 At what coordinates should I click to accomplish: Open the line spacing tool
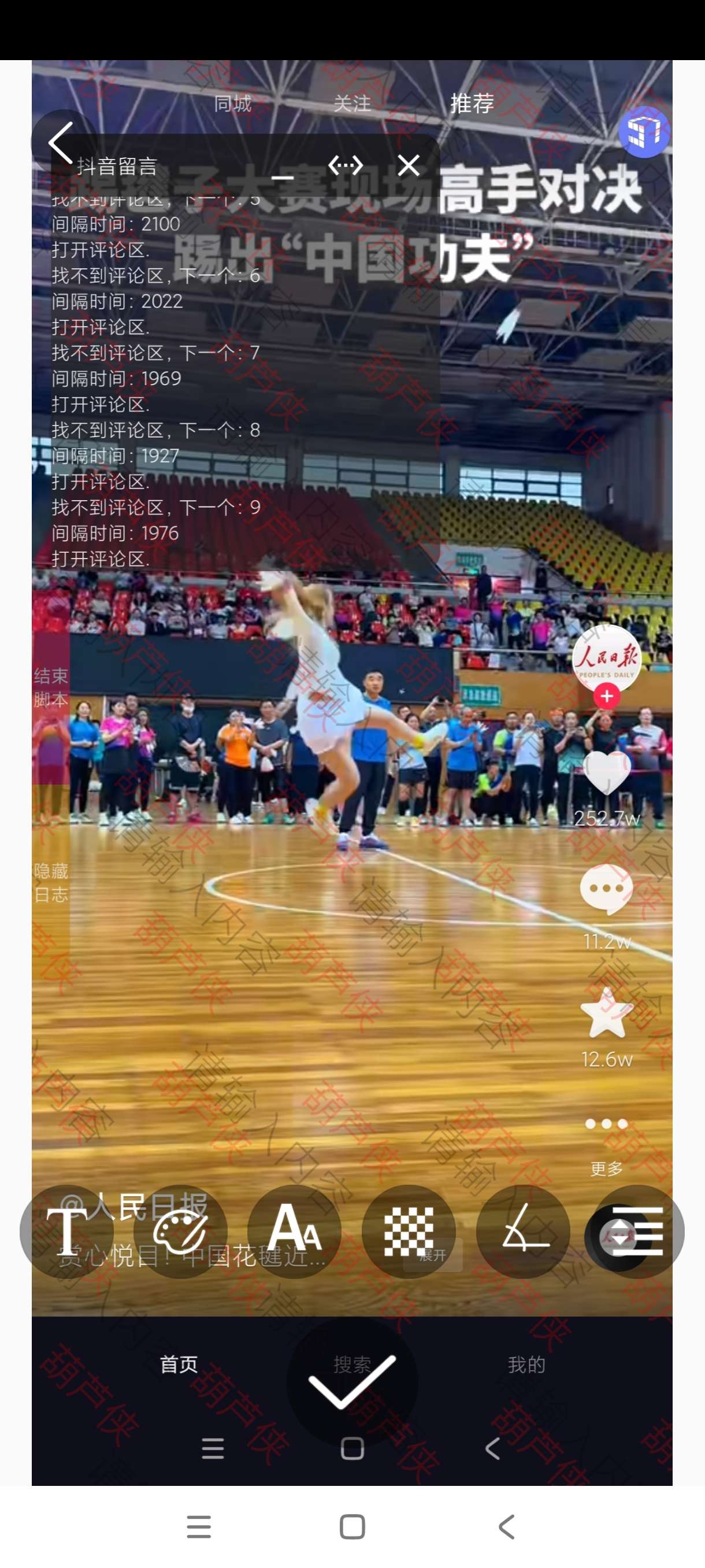(636, 1232)
